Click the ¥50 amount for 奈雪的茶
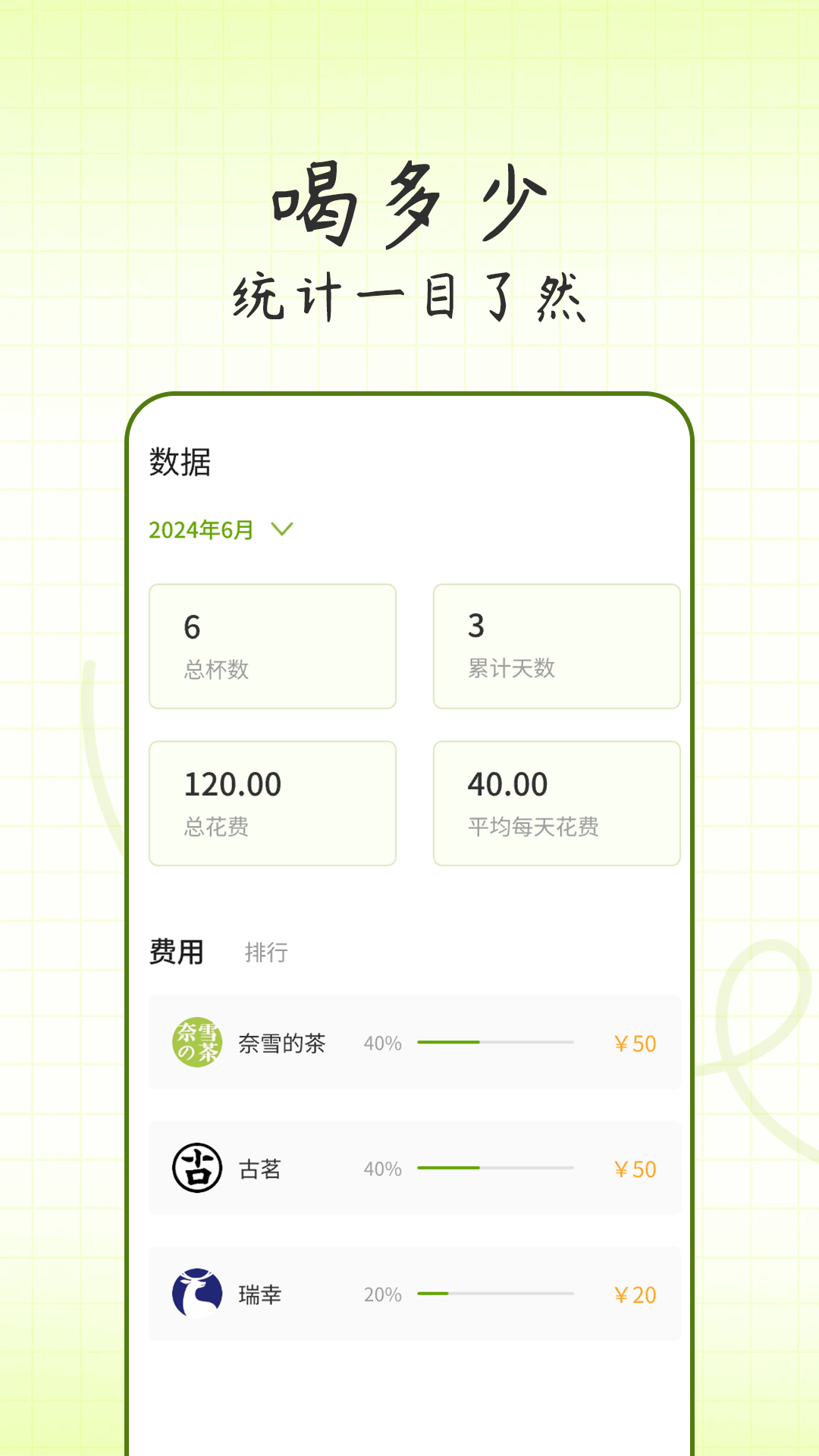 [x=634, y=1043]
